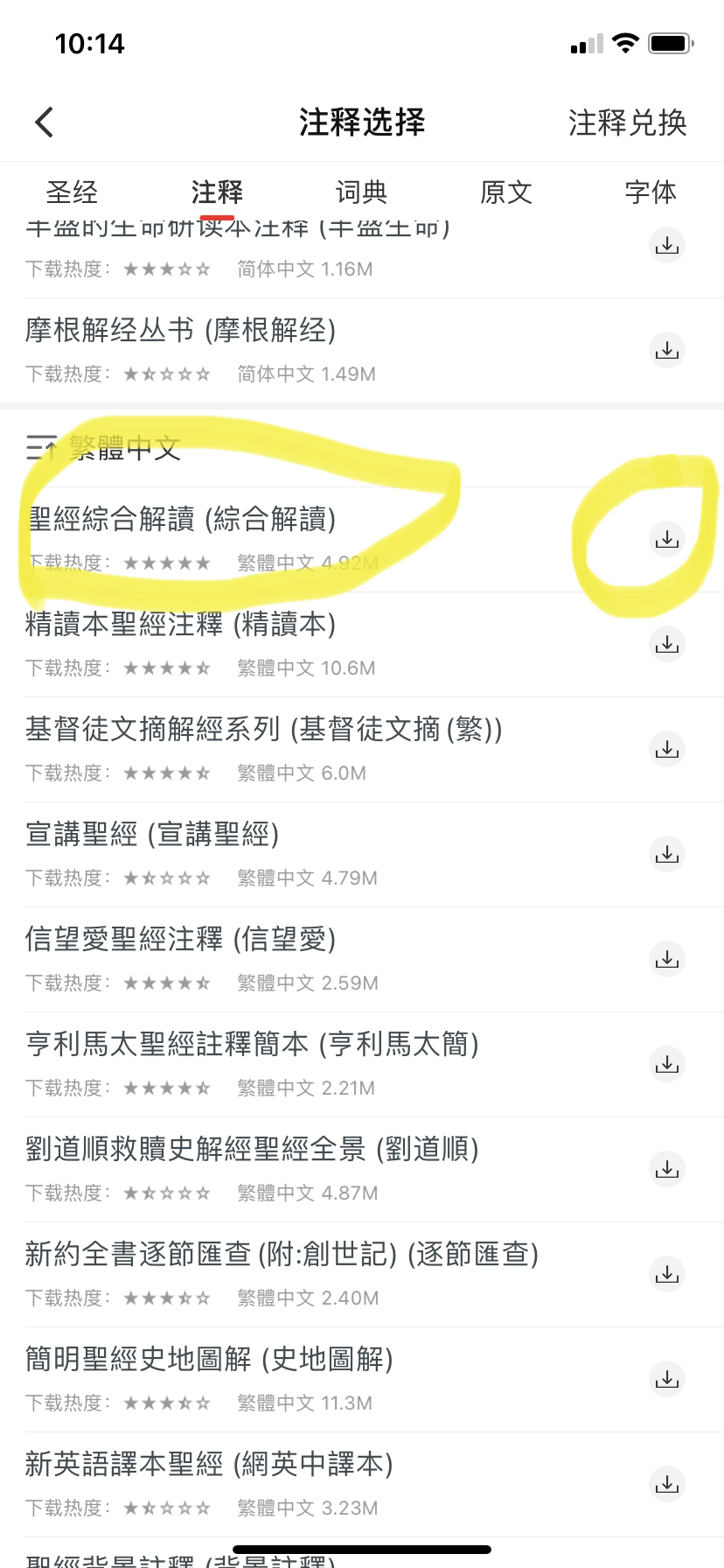Download 信望愛聖經注釋
724x1568 pixels.
(667, 959)
